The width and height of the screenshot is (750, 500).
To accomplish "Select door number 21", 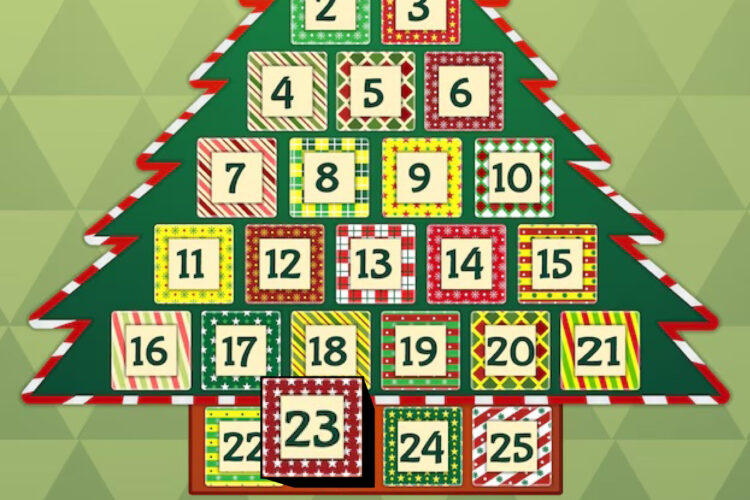I will (600, 351).
